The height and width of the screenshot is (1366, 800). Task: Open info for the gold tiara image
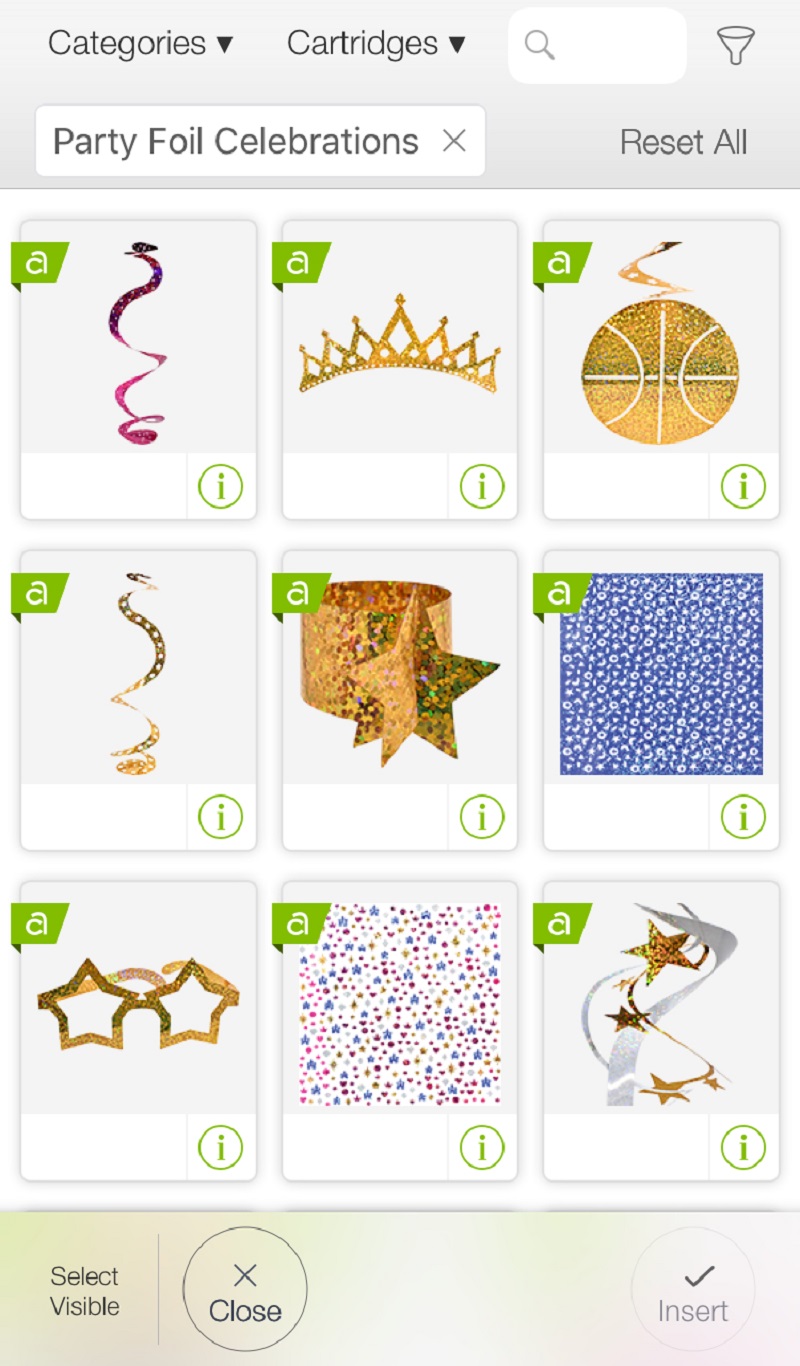pos(482,486)
